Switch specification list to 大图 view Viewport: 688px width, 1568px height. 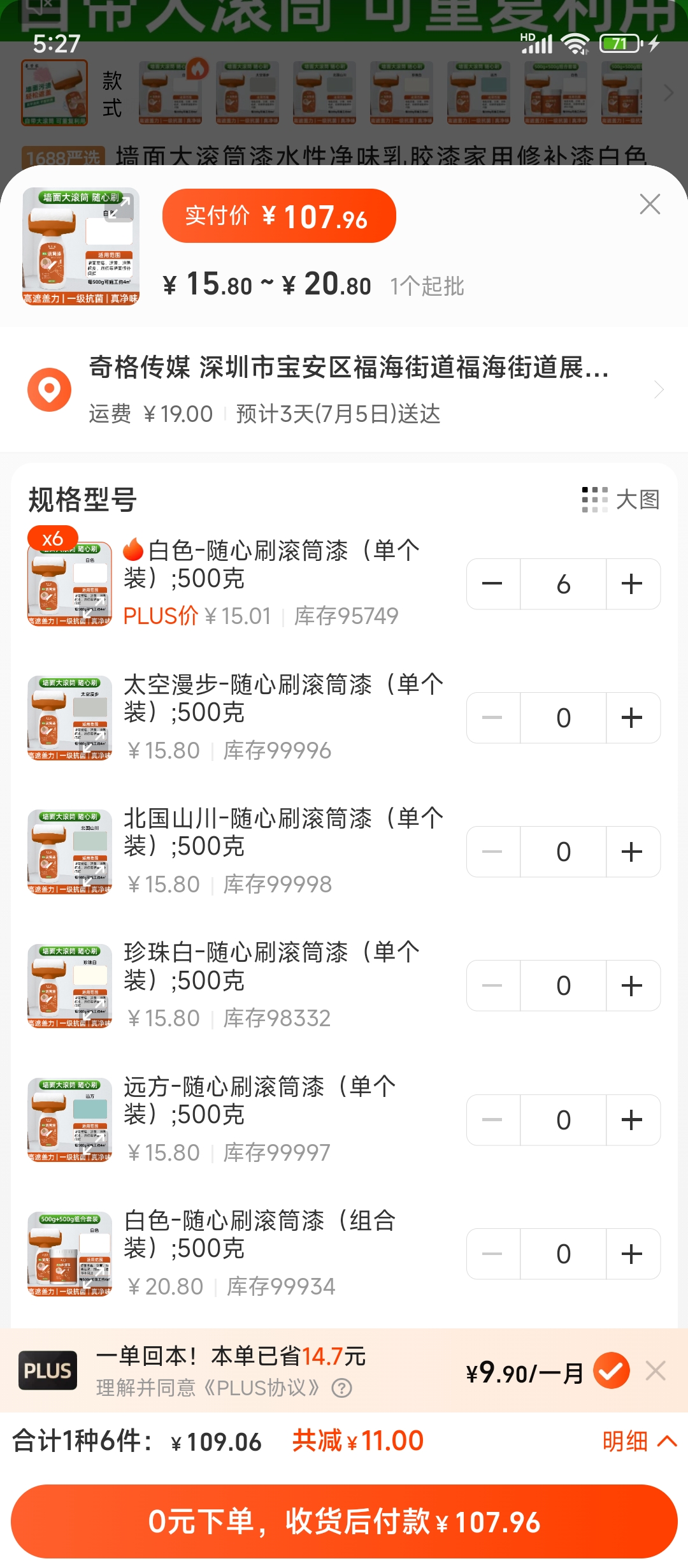click(621, 500)
